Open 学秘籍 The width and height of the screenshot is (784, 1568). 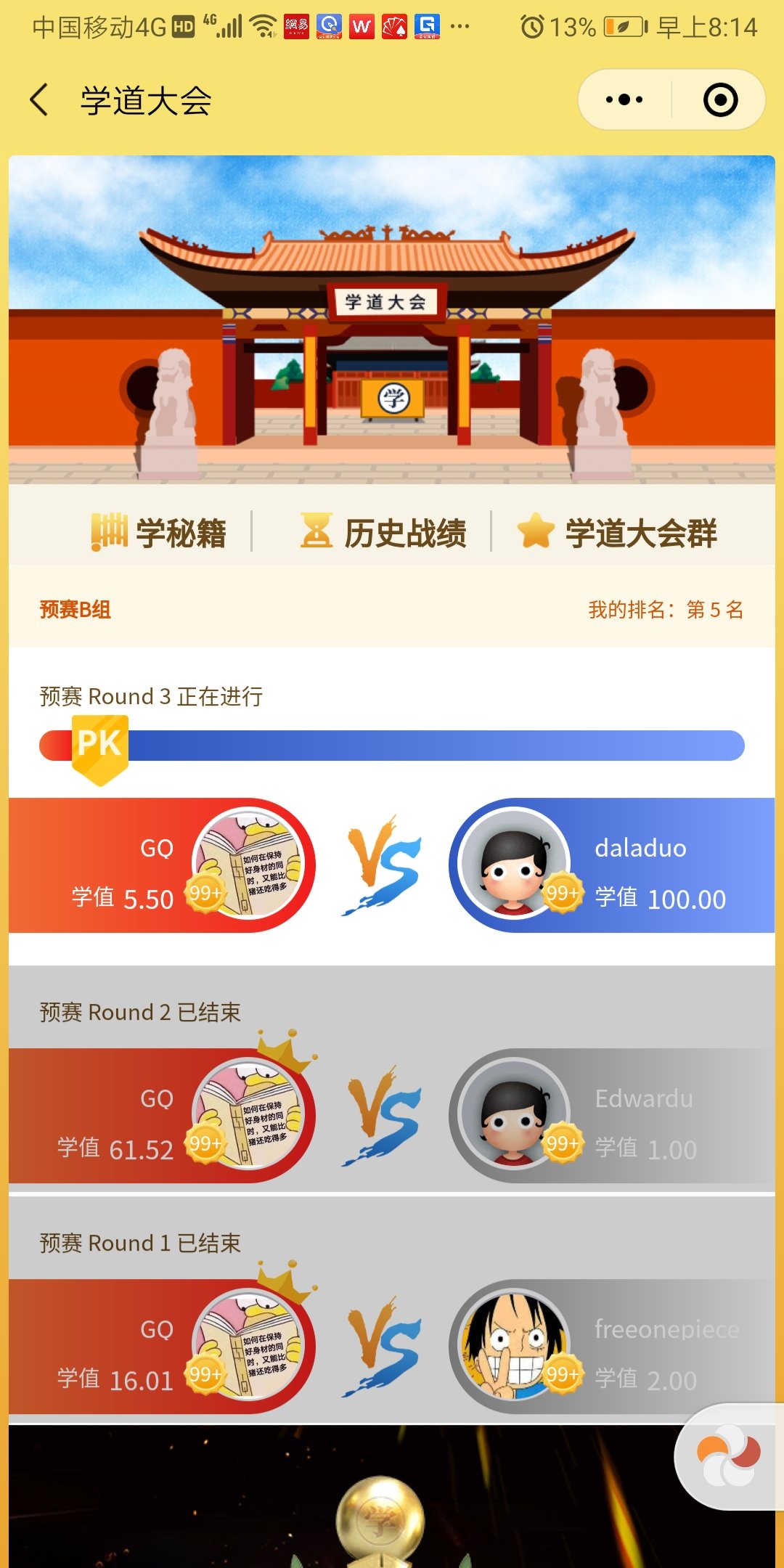pyautogui.click(x=160, y=533)
